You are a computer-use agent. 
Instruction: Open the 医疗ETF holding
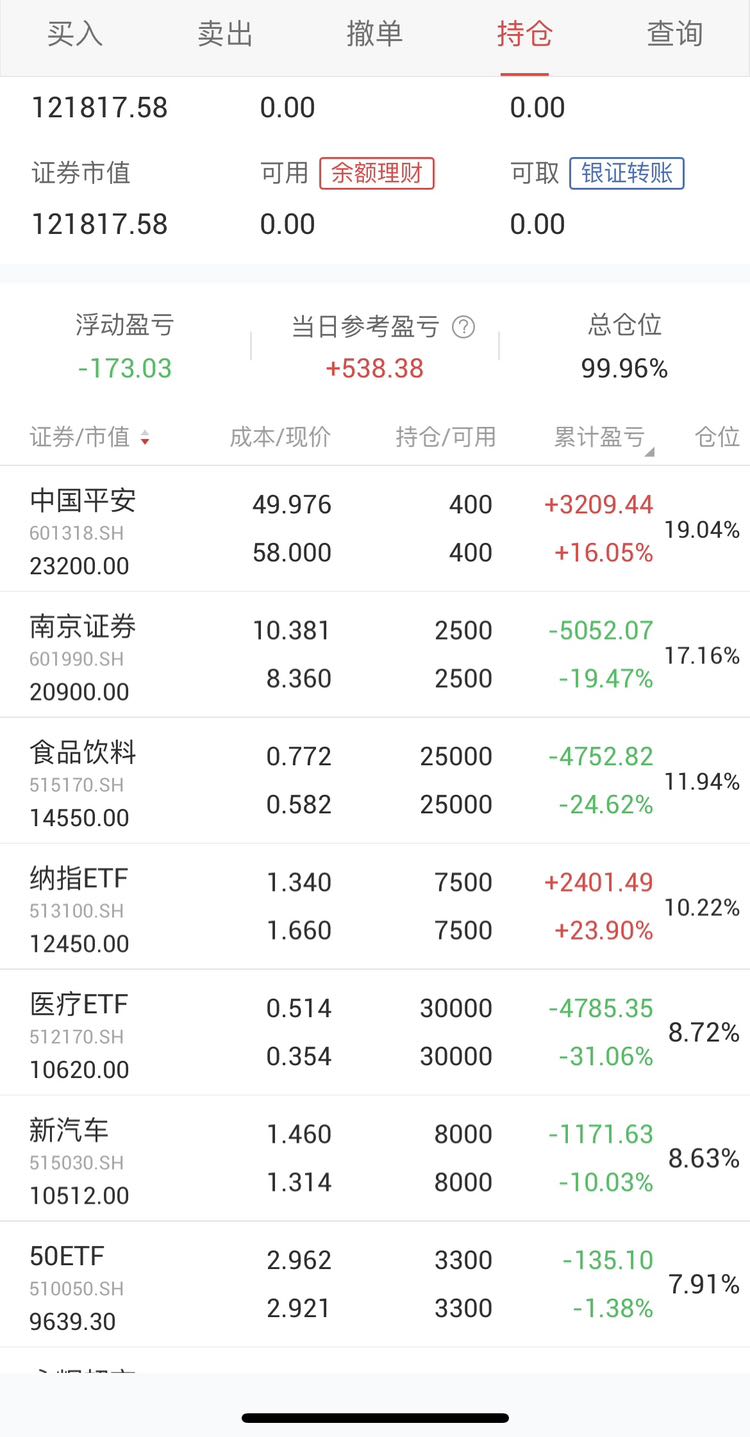coord(375,1033)
